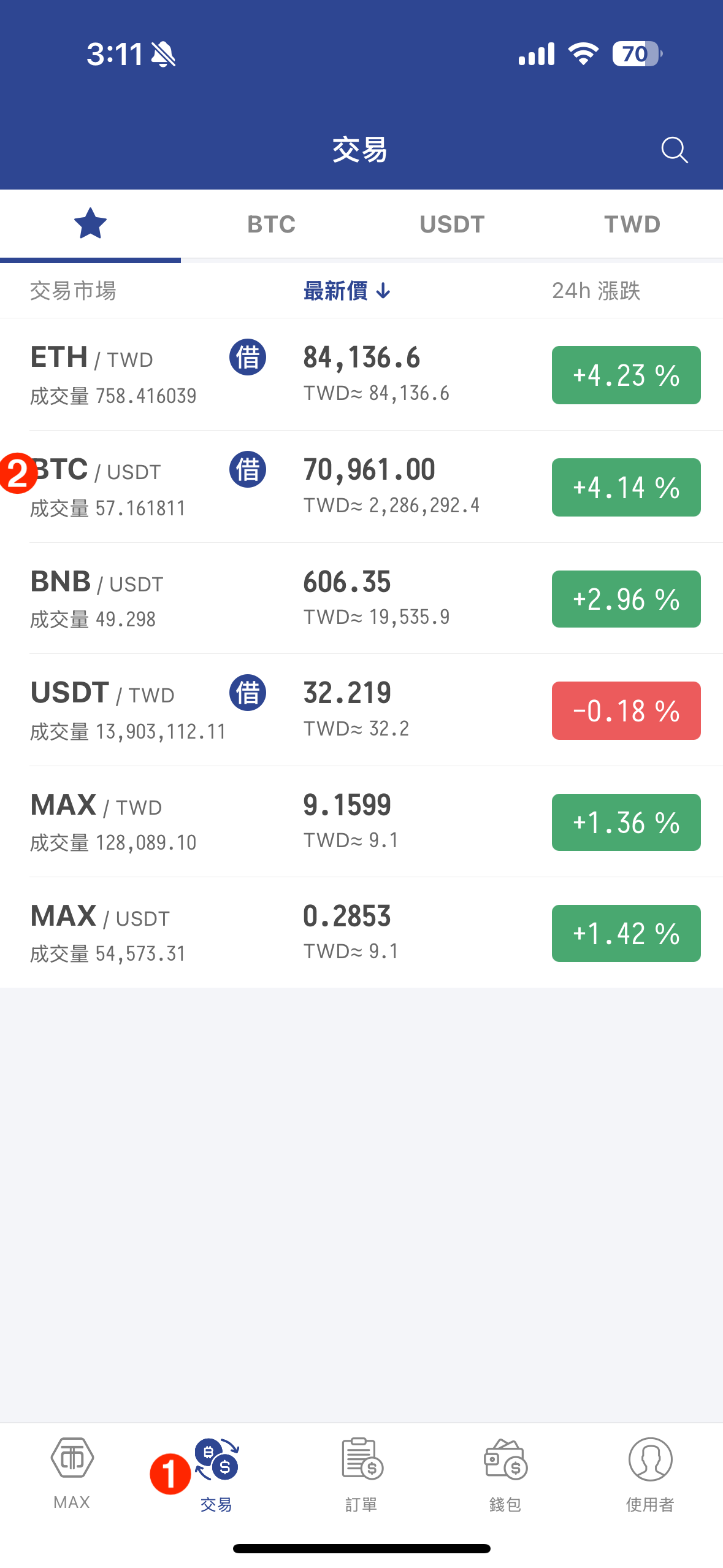Open the BTC / USDT market

coord(361,486)
